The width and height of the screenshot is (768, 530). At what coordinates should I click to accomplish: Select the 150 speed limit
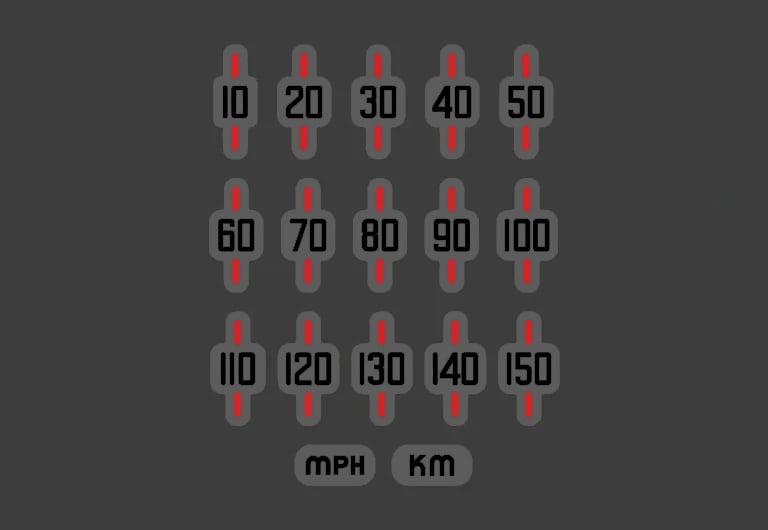[528, 370]
